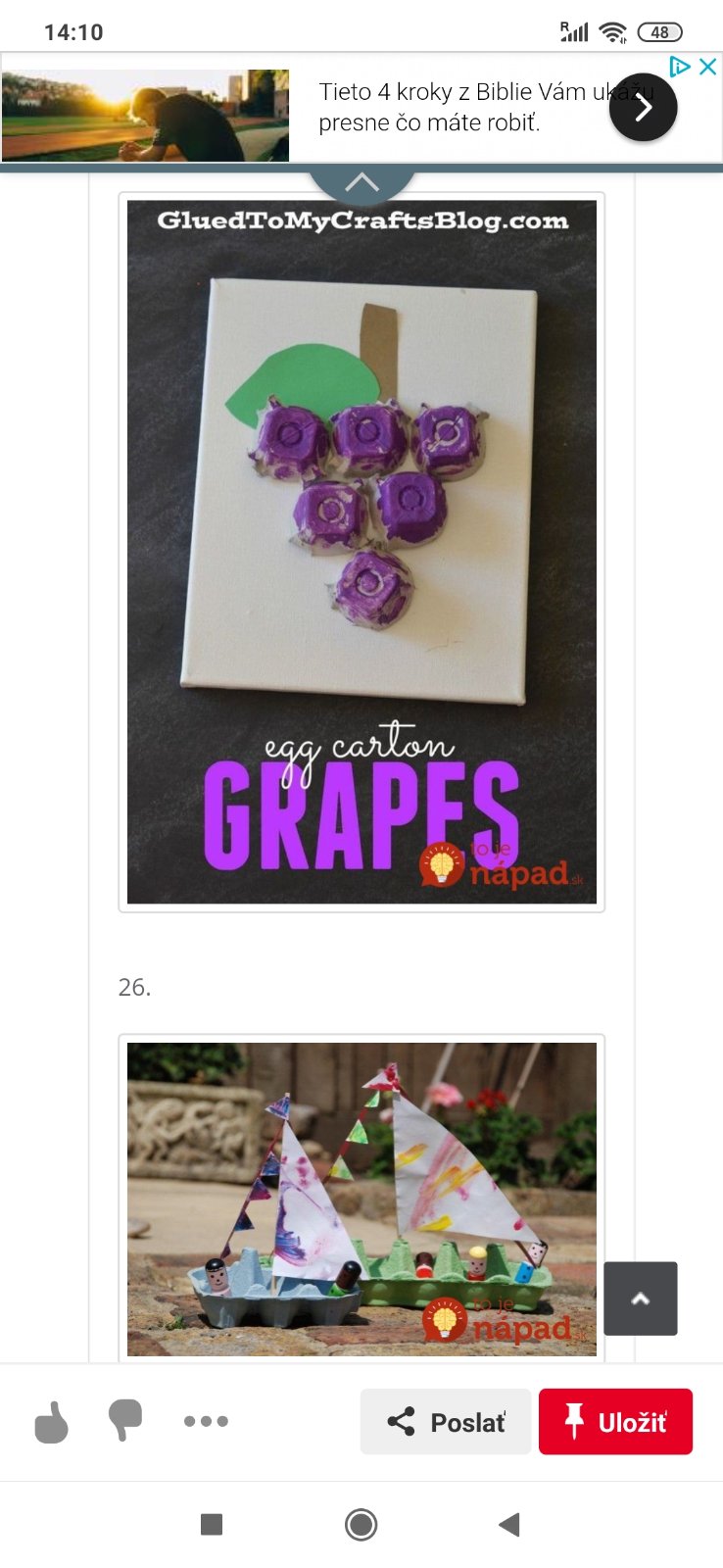Open the egg carton boats image

click(x=361, y=1198)
